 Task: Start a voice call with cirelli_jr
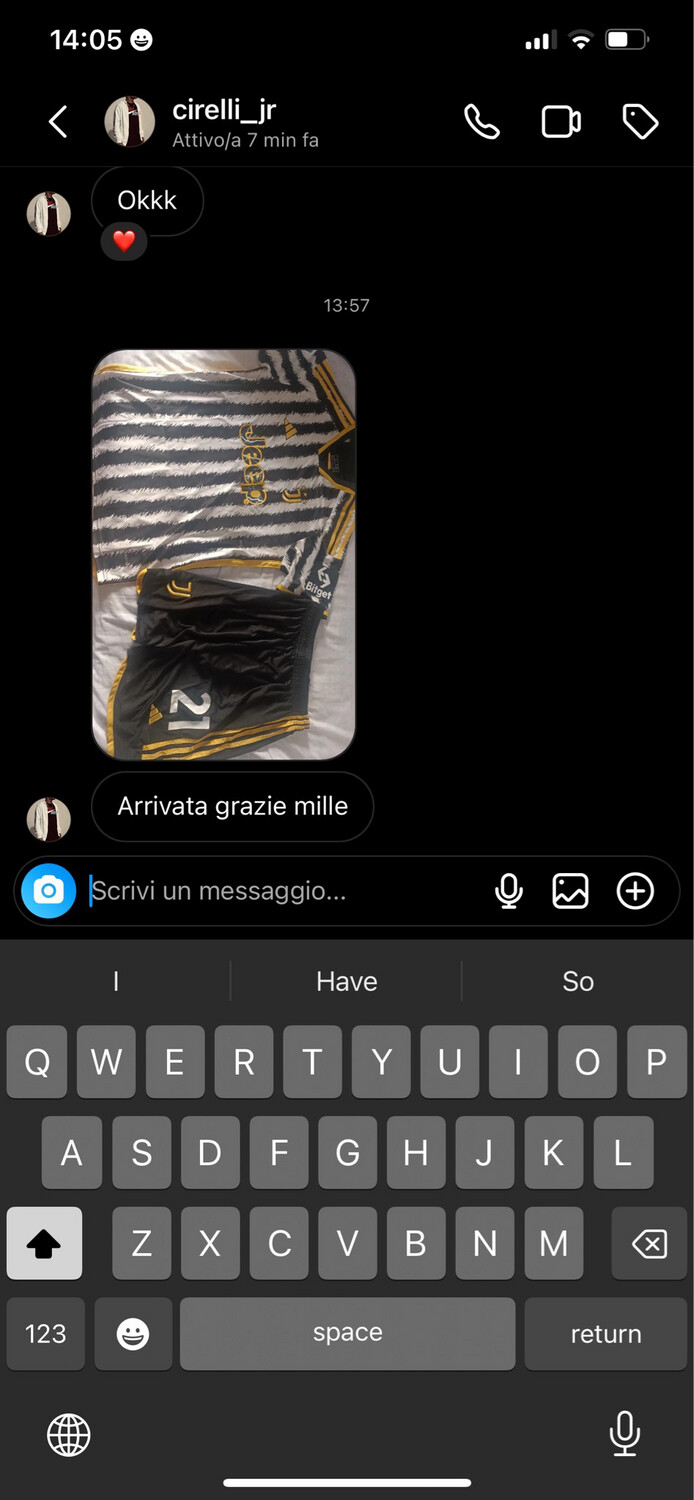[x=482, y=122]
